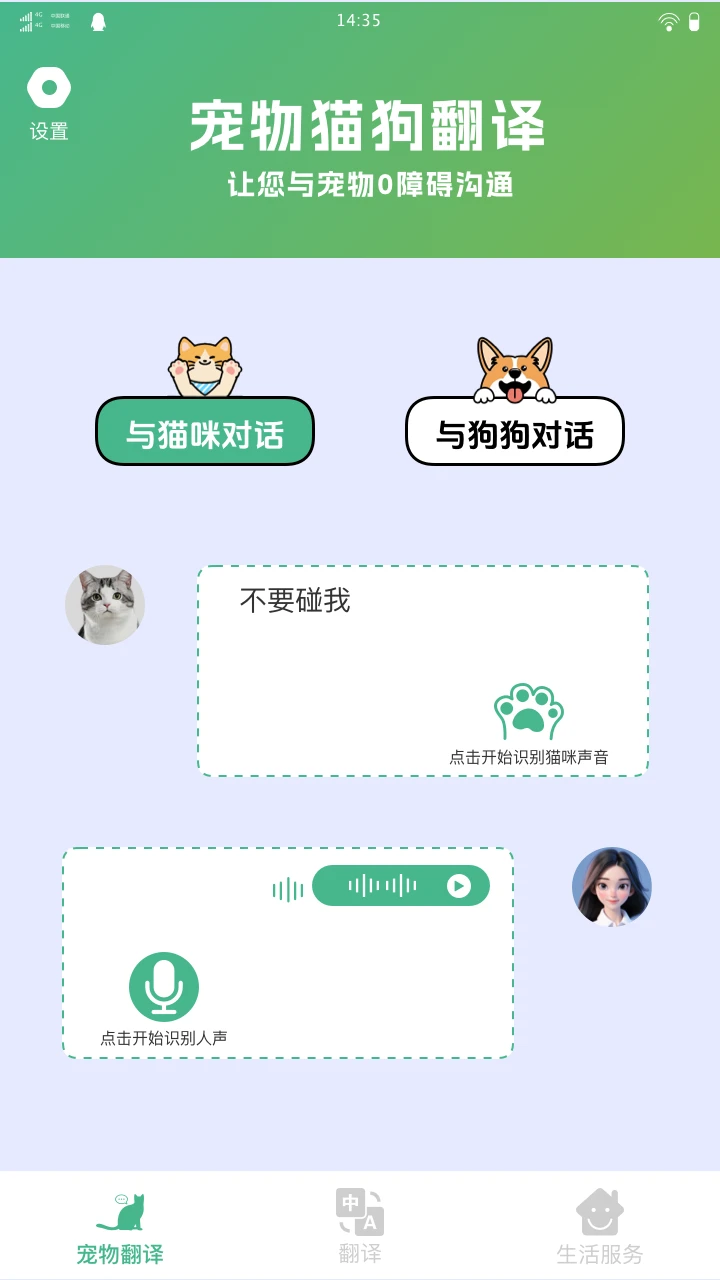Open the 生活服务 tab
The image size is (720, 1280).
(x=599, y=1225)
